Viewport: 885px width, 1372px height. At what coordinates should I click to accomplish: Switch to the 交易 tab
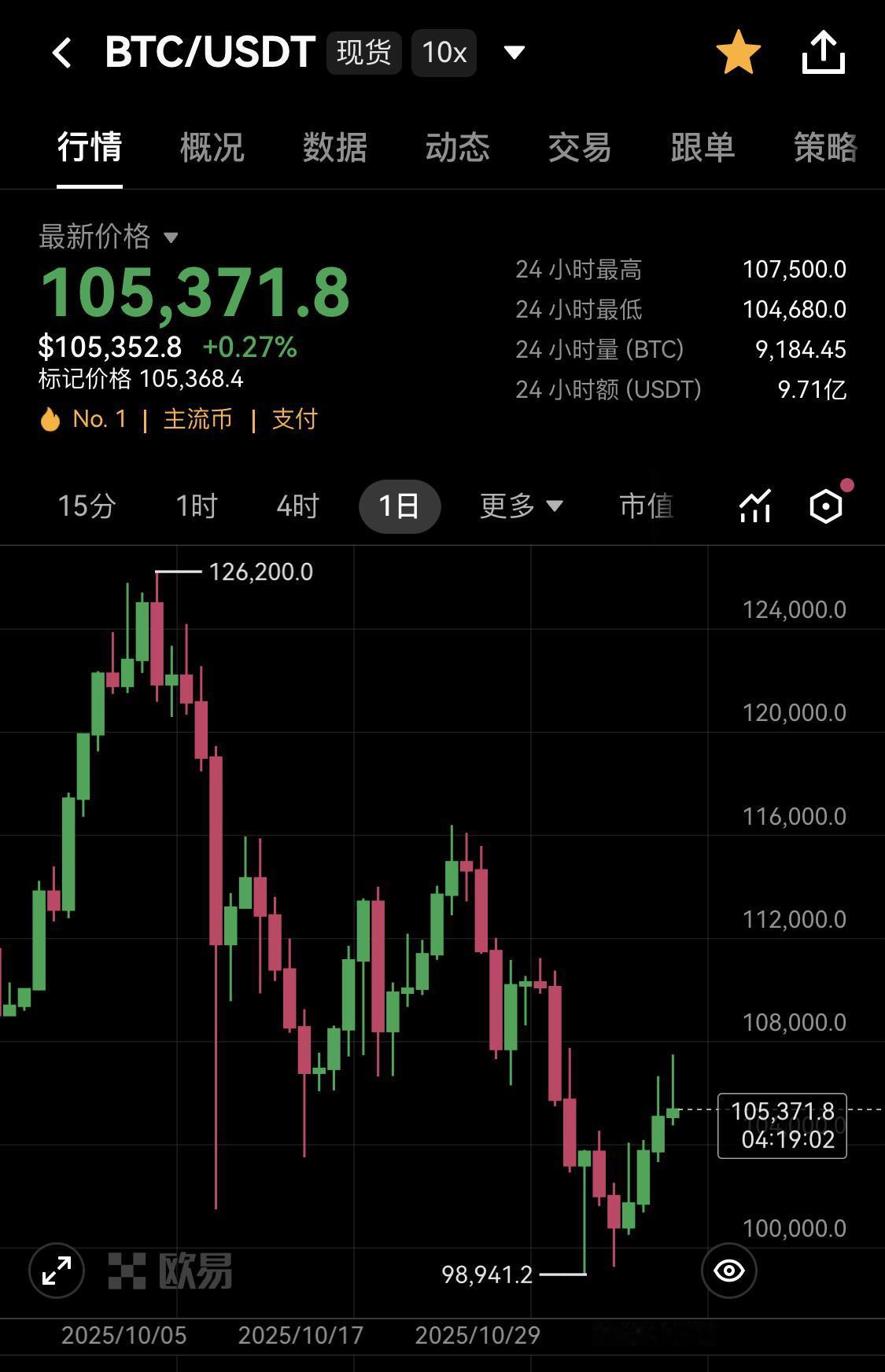580,148
